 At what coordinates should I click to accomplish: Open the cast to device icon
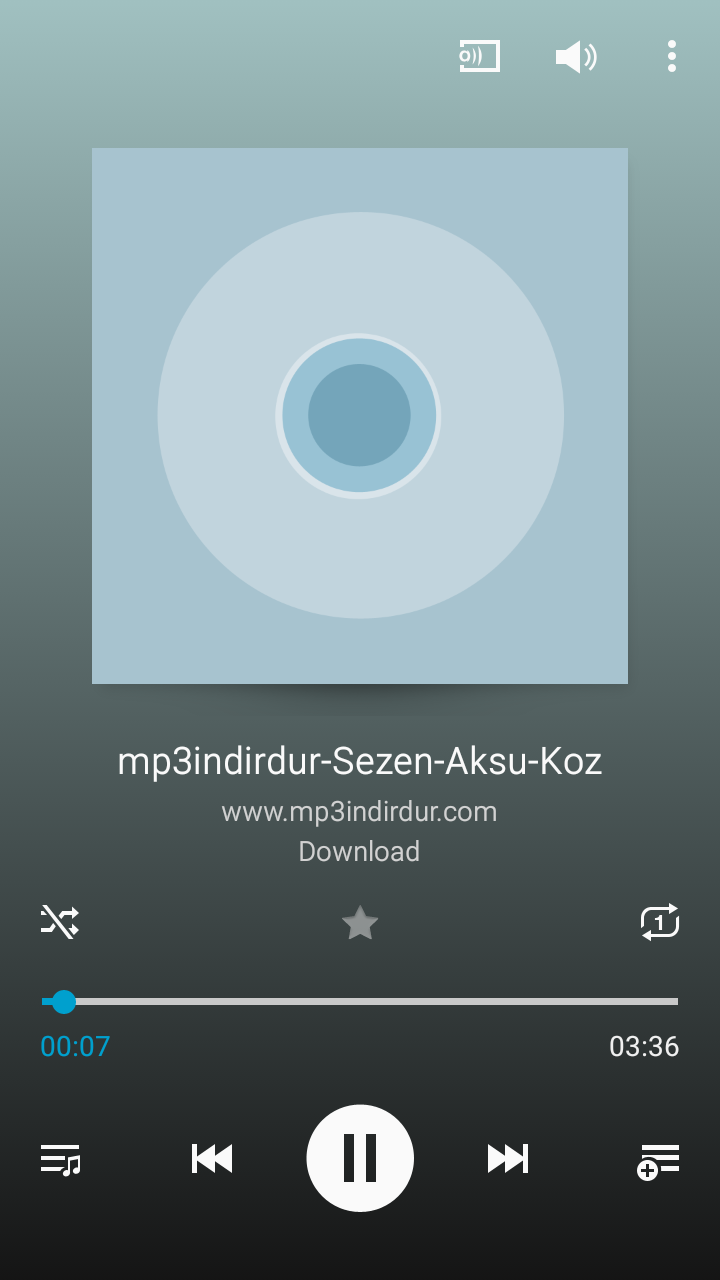(479, 56)
